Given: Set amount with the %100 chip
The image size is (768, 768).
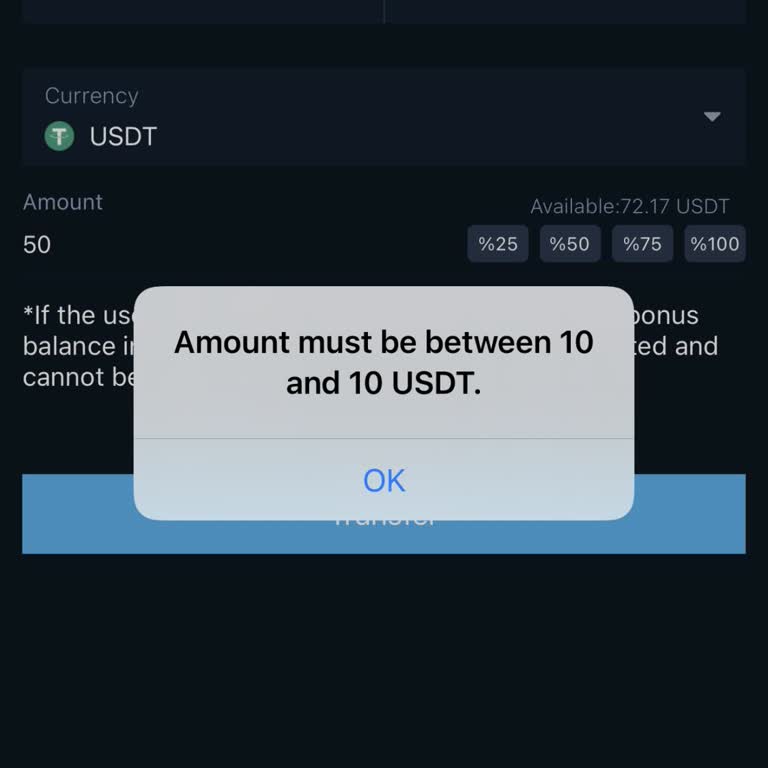Looking at the screenshot, I should 715,244.
